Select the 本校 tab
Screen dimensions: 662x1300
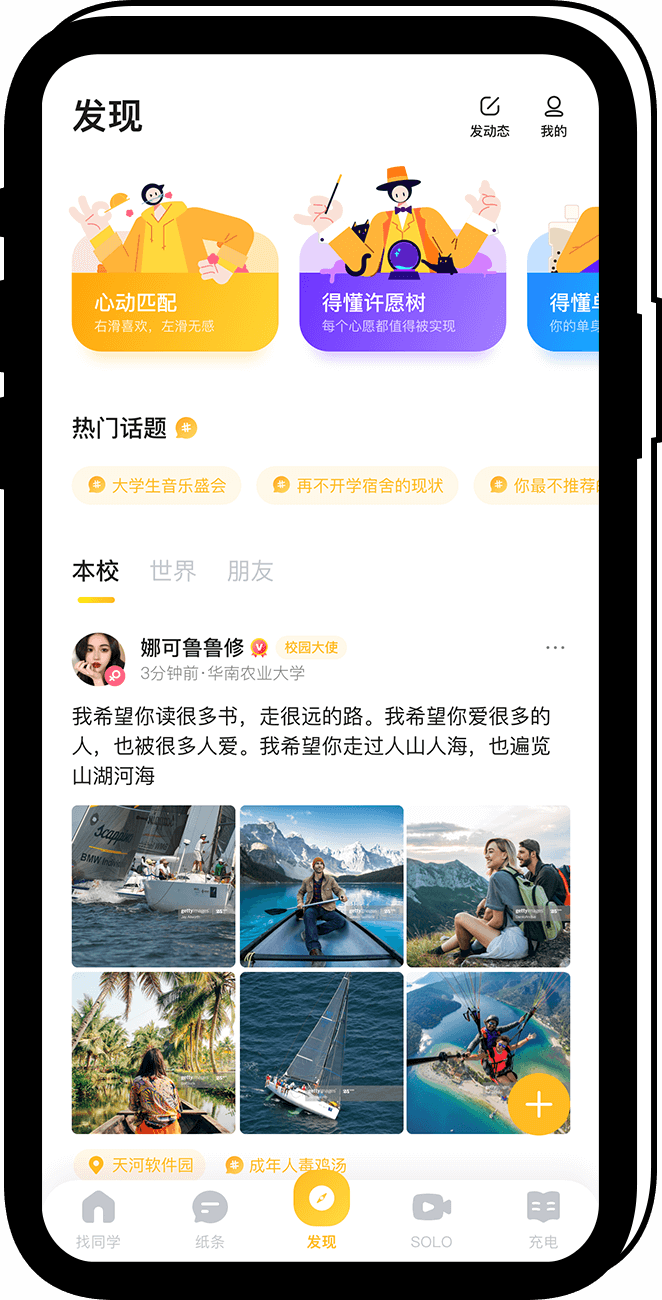click(x=96, y=571)
